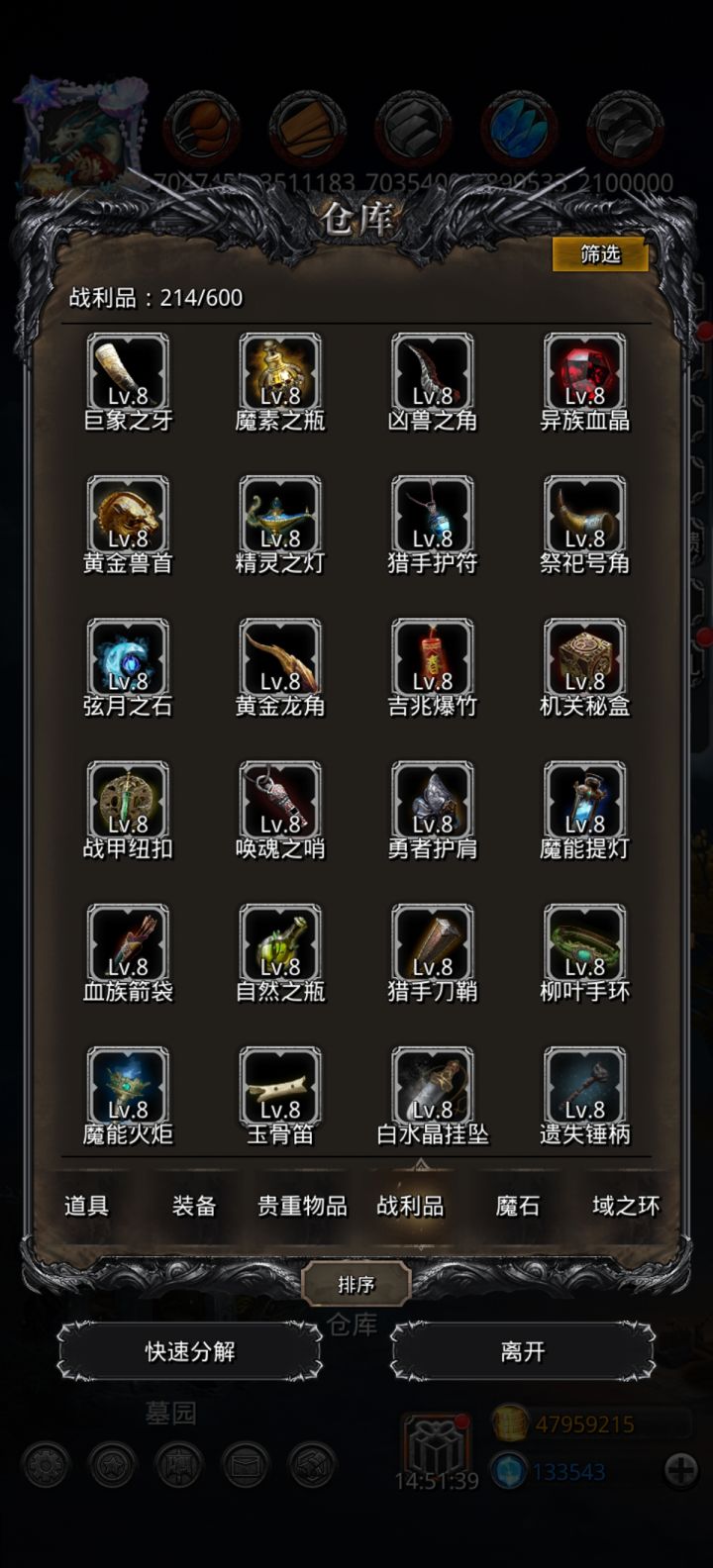Screen dimensions: 713x1568
Task: Open the 筛选 filter panel
Action: tap(598, 255)
